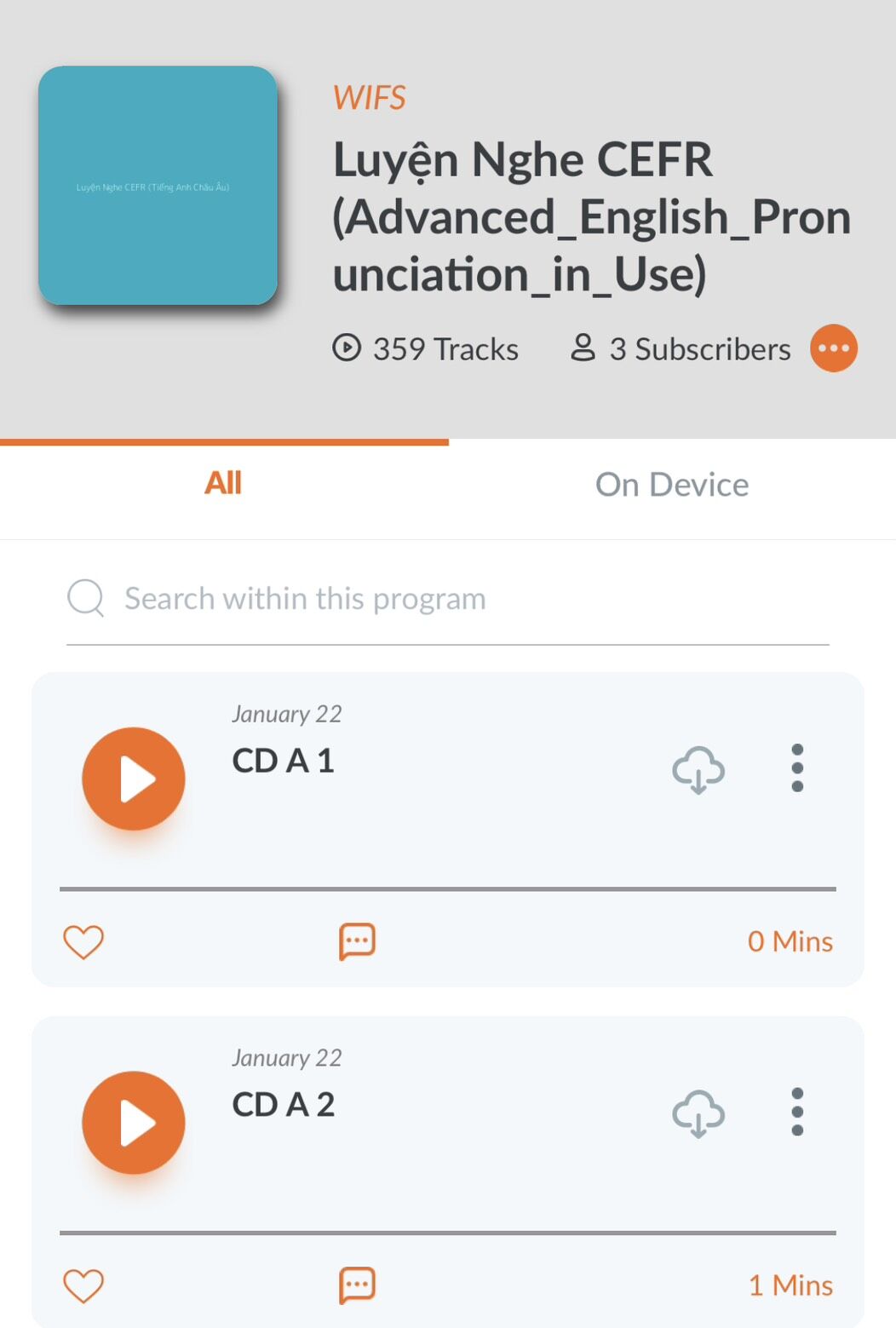Screen dimensions: 896x1328
Task: Like the CD A 1 track
Action: pos(83,942)
